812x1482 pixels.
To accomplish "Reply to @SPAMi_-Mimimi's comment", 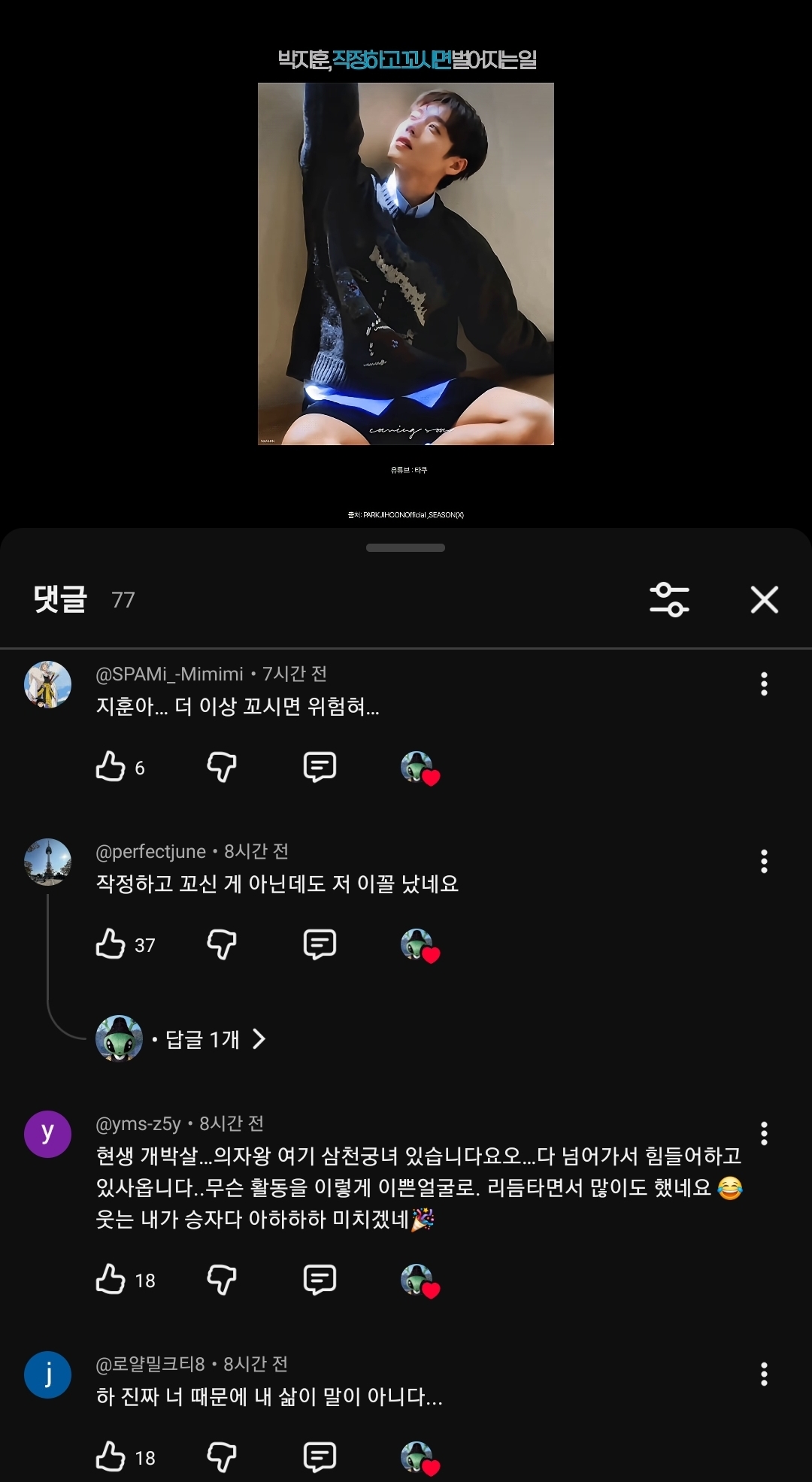I will tap(320, 766).
